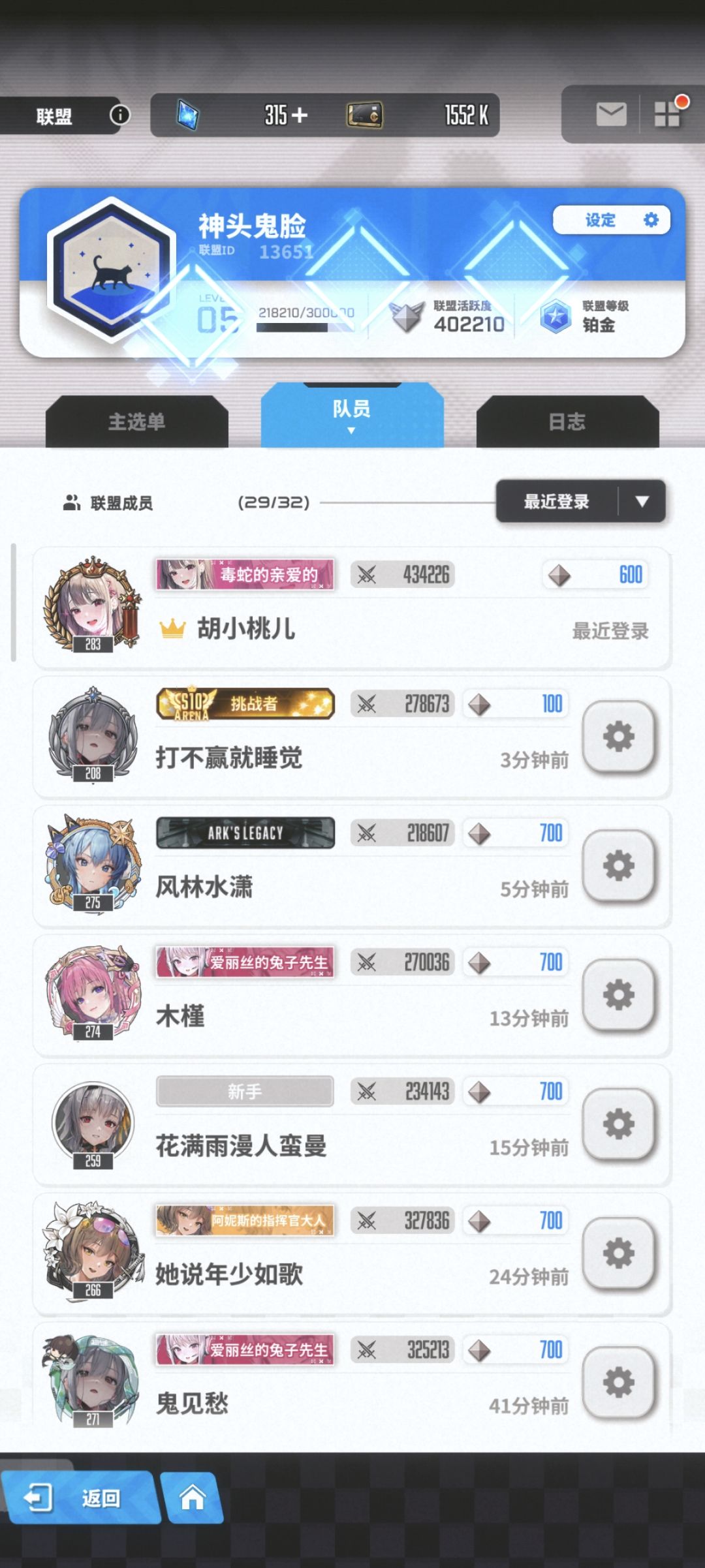
Task: Open the alliance info icon
Action: pyautogui.click(x=119, y=115)
